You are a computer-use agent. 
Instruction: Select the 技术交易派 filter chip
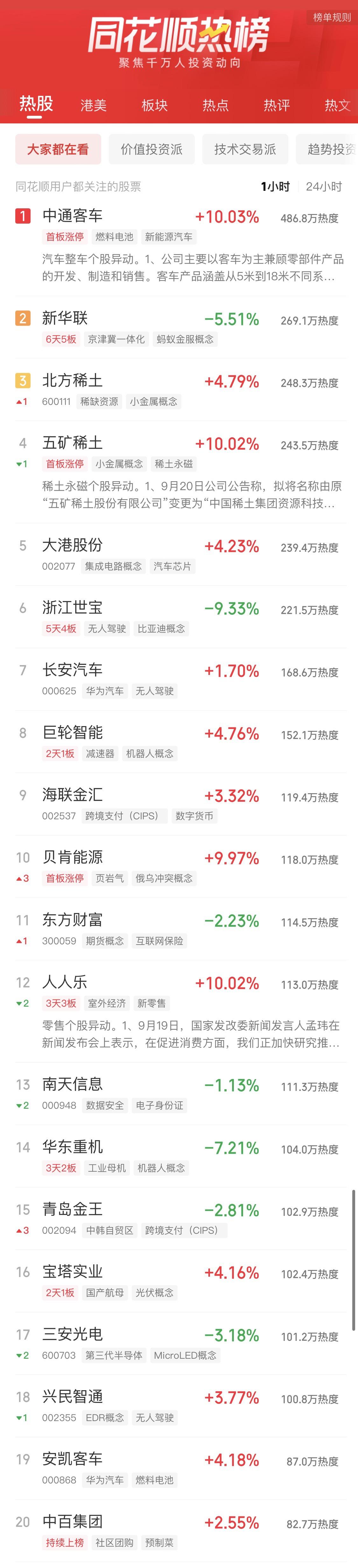(x=245, y=149)
